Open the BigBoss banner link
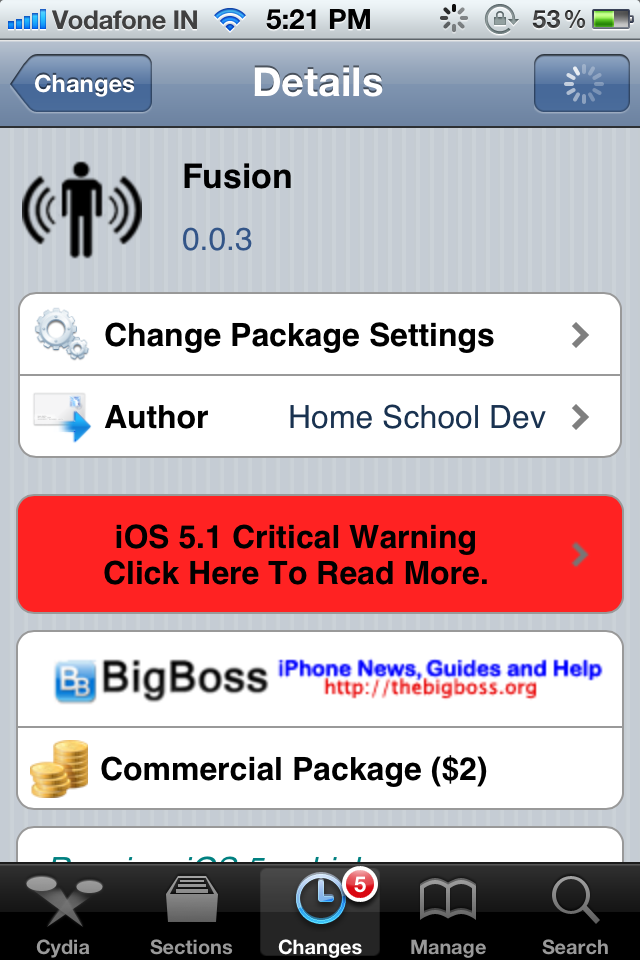Image resolution: width=640 pixels, height=960 pixels. click(x=320, y=680)
